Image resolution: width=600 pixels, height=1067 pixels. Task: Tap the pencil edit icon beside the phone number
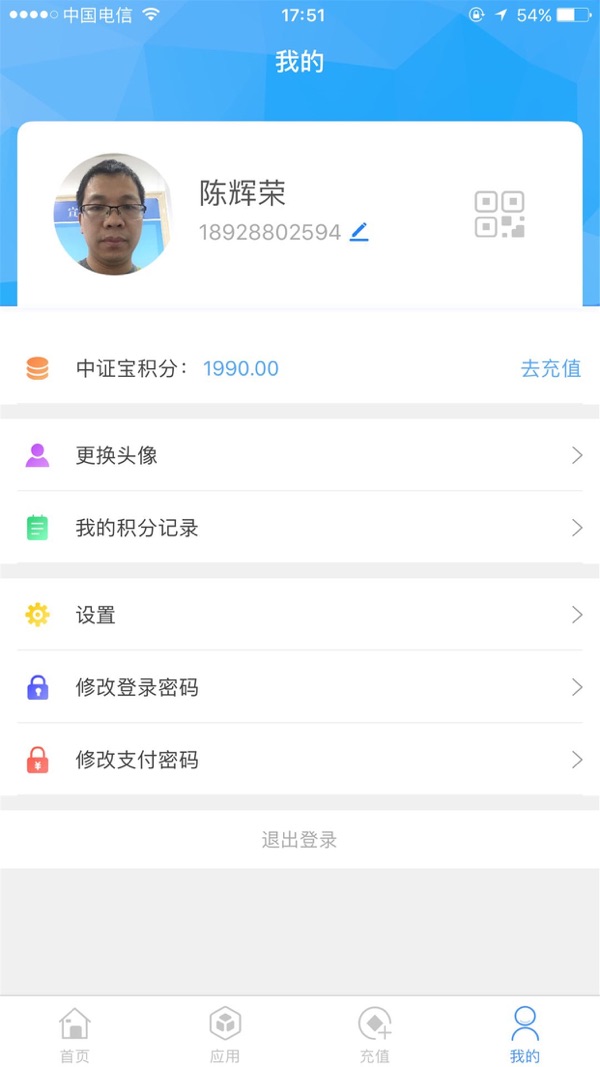point(359,232)
